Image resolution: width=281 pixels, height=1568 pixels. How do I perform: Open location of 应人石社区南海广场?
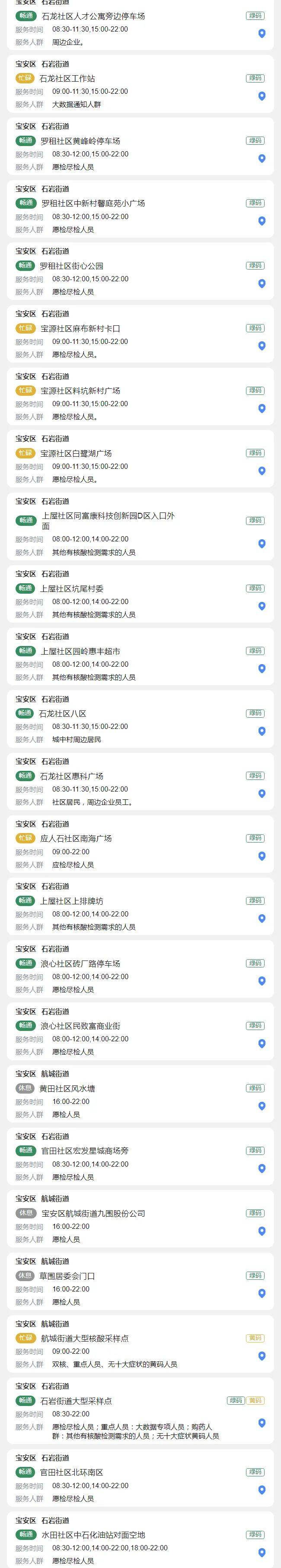262,856
